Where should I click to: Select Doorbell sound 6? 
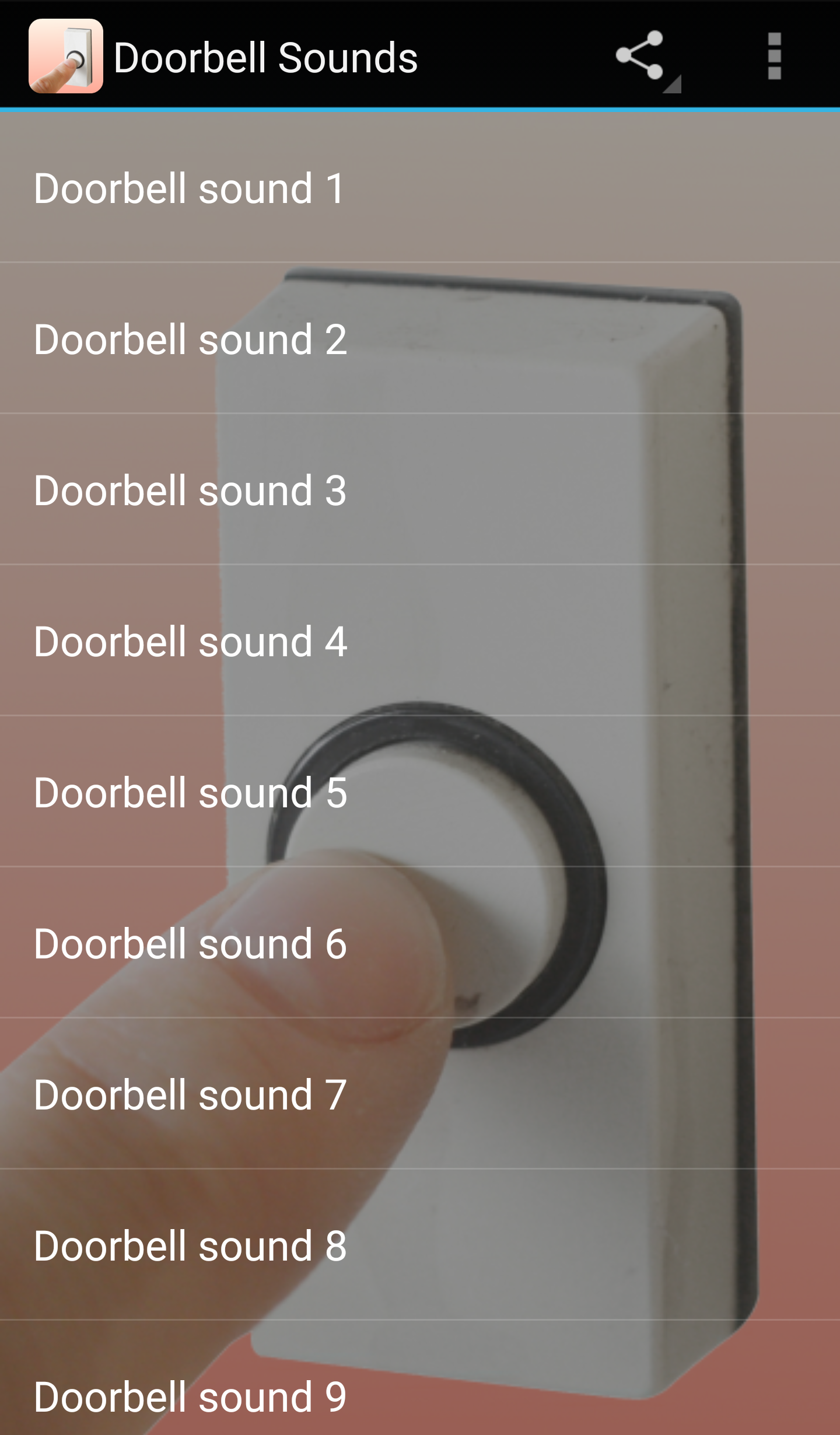coord(190,943)
